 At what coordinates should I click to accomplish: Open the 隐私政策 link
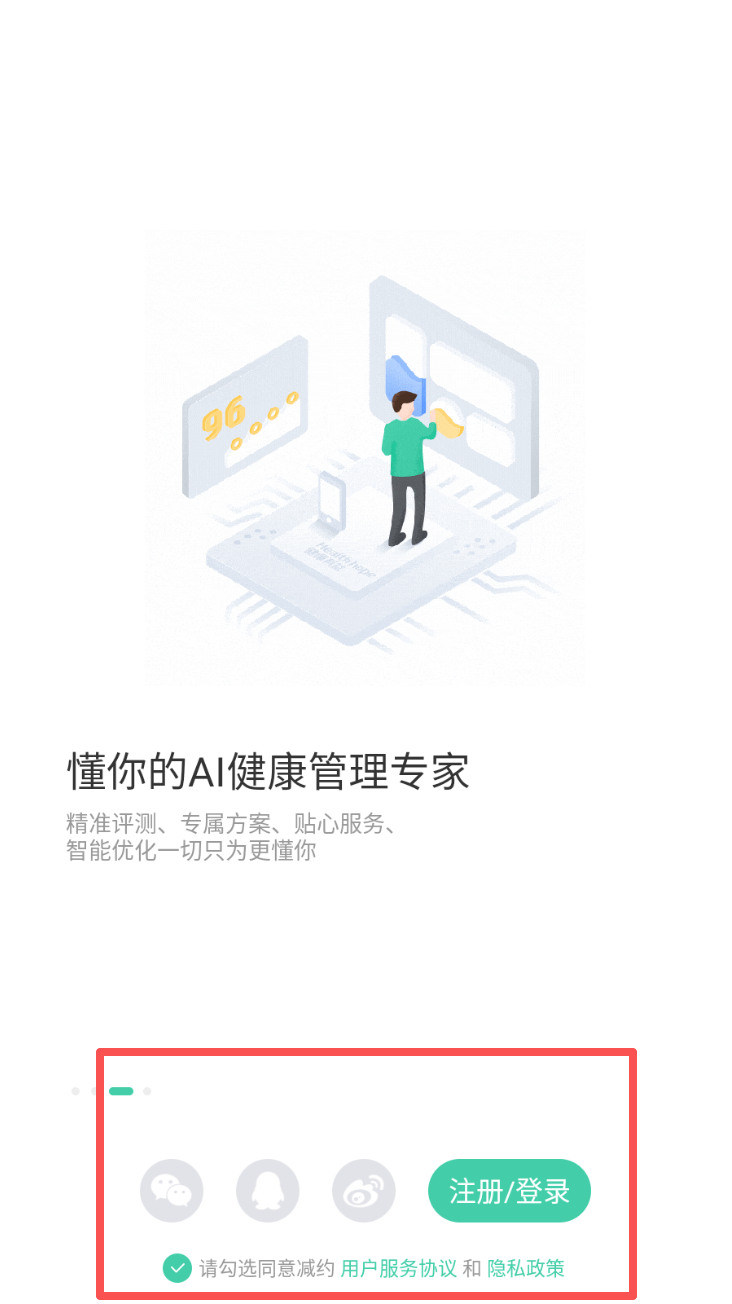pyautogui.click(x=525, y=1268)
